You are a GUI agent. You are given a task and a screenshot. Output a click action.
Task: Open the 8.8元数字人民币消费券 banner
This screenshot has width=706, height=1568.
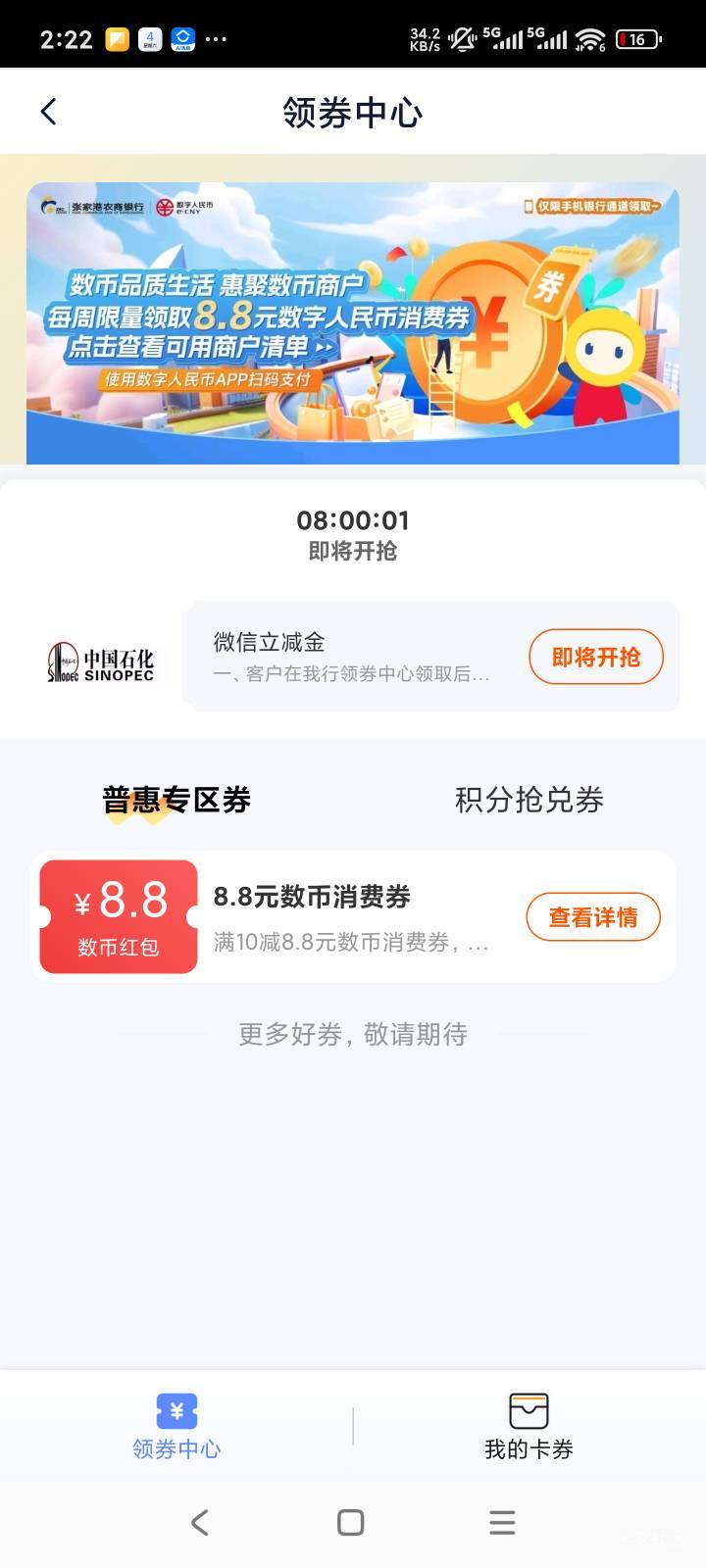pyautogui.click(x=352, y=322)
